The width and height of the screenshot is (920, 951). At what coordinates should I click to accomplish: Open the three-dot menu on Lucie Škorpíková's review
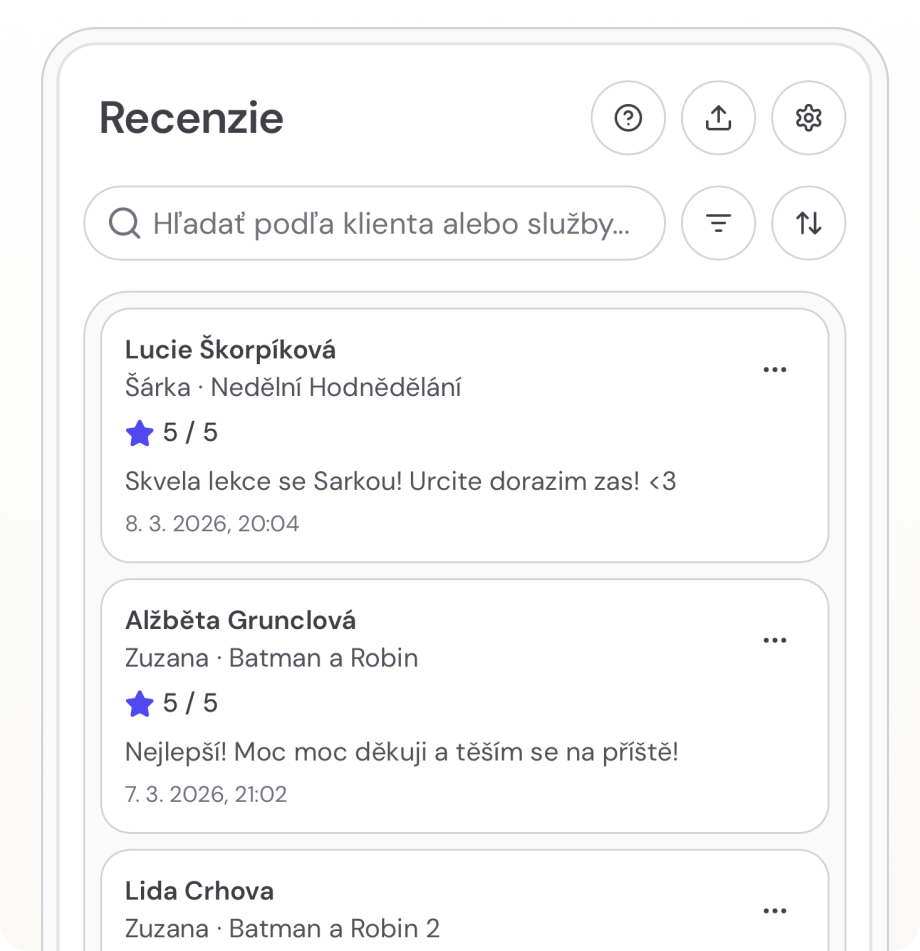pyautogui.click(x=775, y=369)
